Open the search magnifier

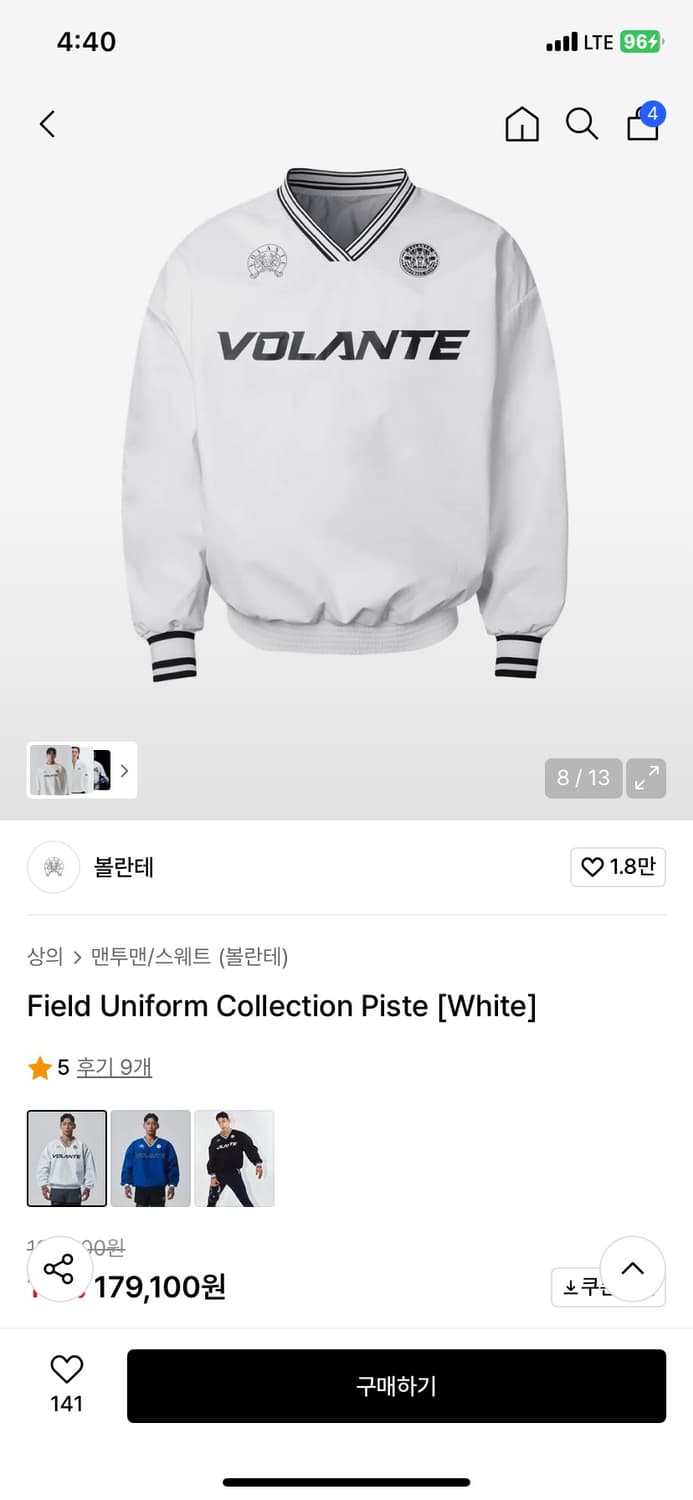pyautogui.click(x=582, y=124)
